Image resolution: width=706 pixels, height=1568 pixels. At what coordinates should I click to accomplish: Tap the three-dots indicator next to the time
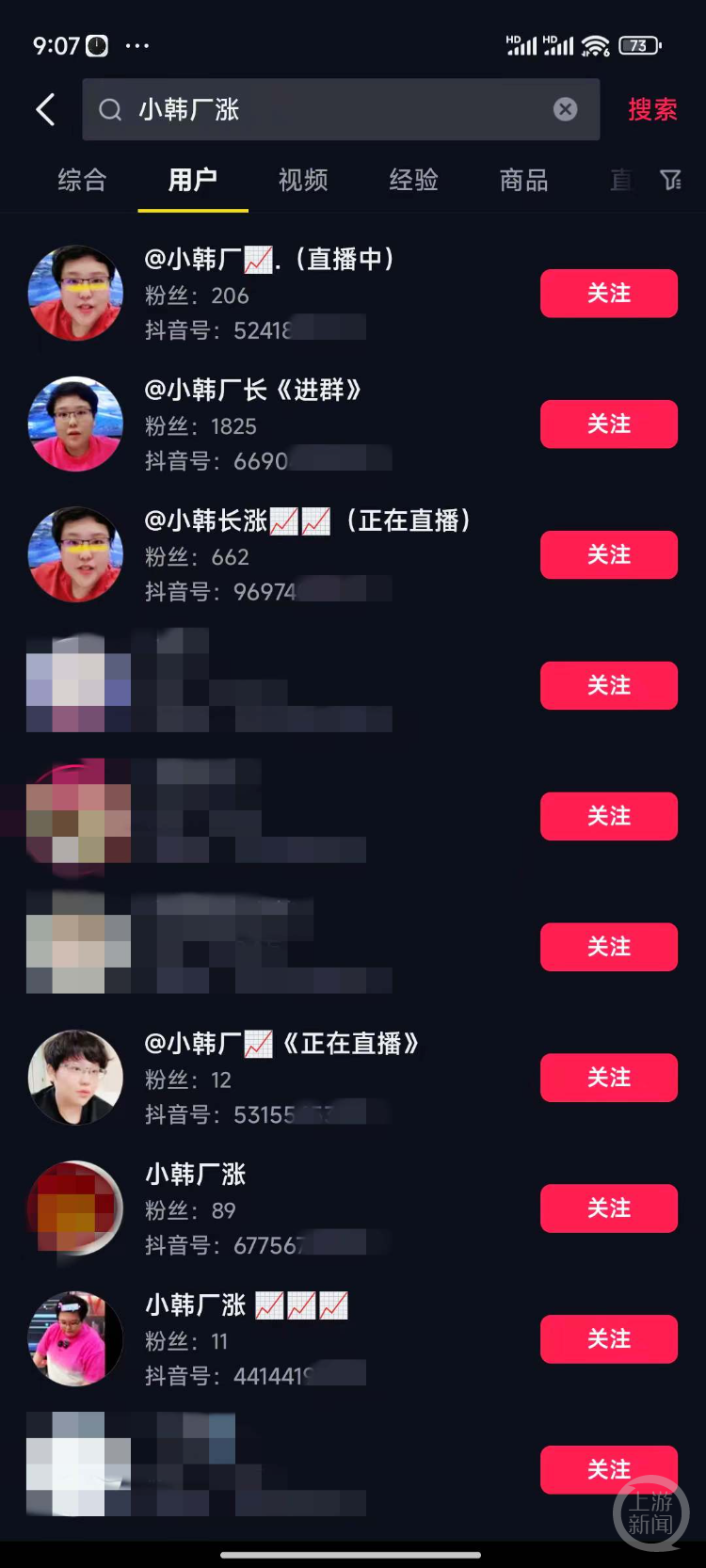click(137, 44)
